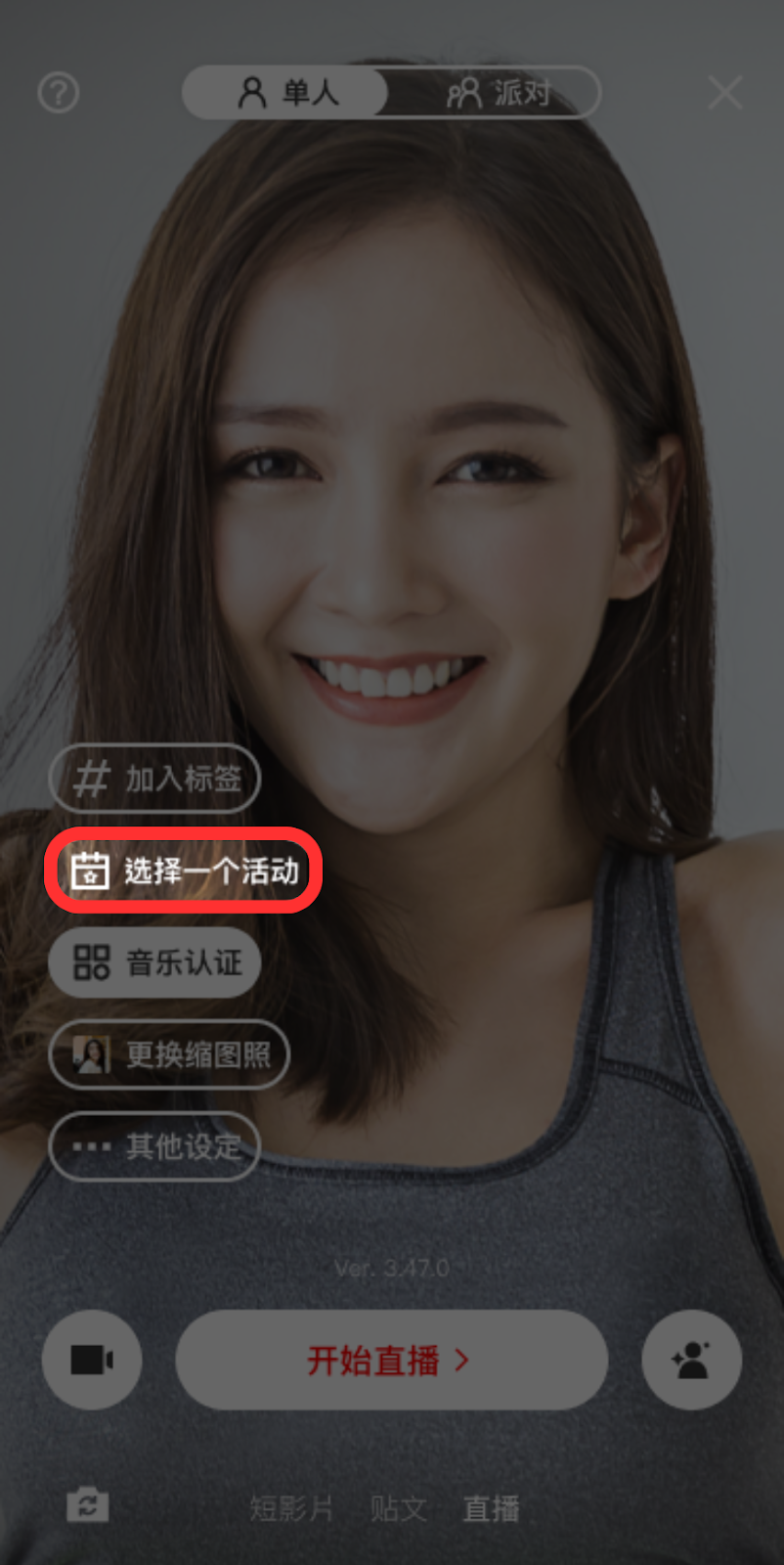Select the 单人 solo mode
The image size is (784, 1565).
coord(286,93)
